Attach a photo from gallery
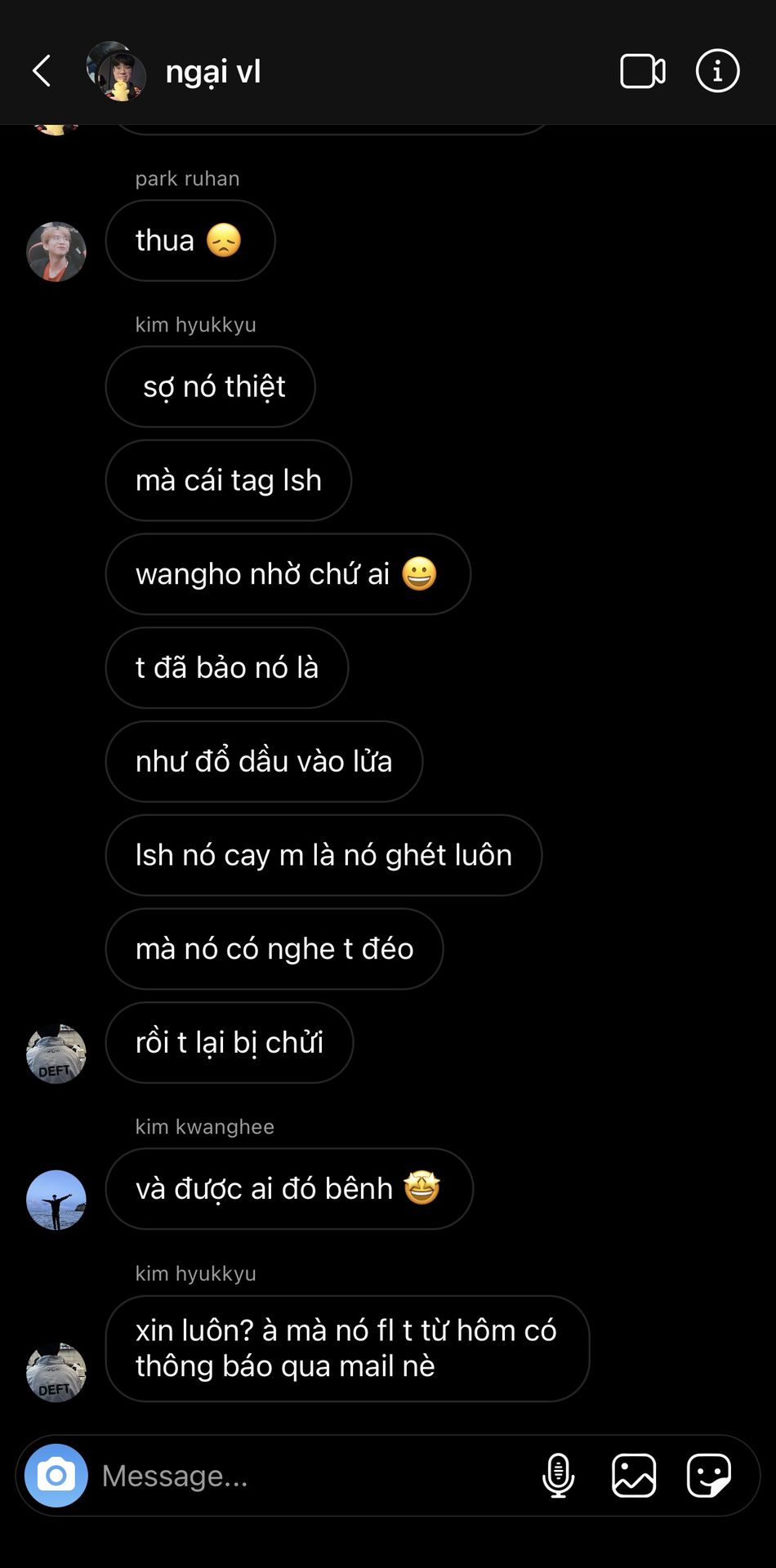This screenshot has width=776, height=1568. coord(634,1476)
